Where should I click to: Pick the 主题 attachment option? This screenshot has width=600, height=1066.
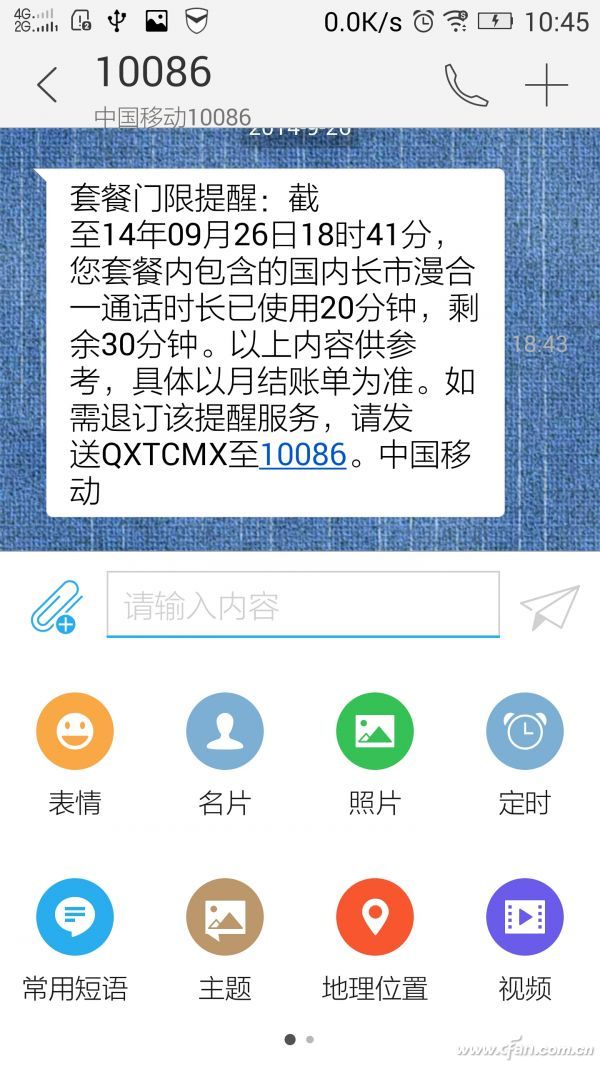pyautogui.click(x=225, y=917)
